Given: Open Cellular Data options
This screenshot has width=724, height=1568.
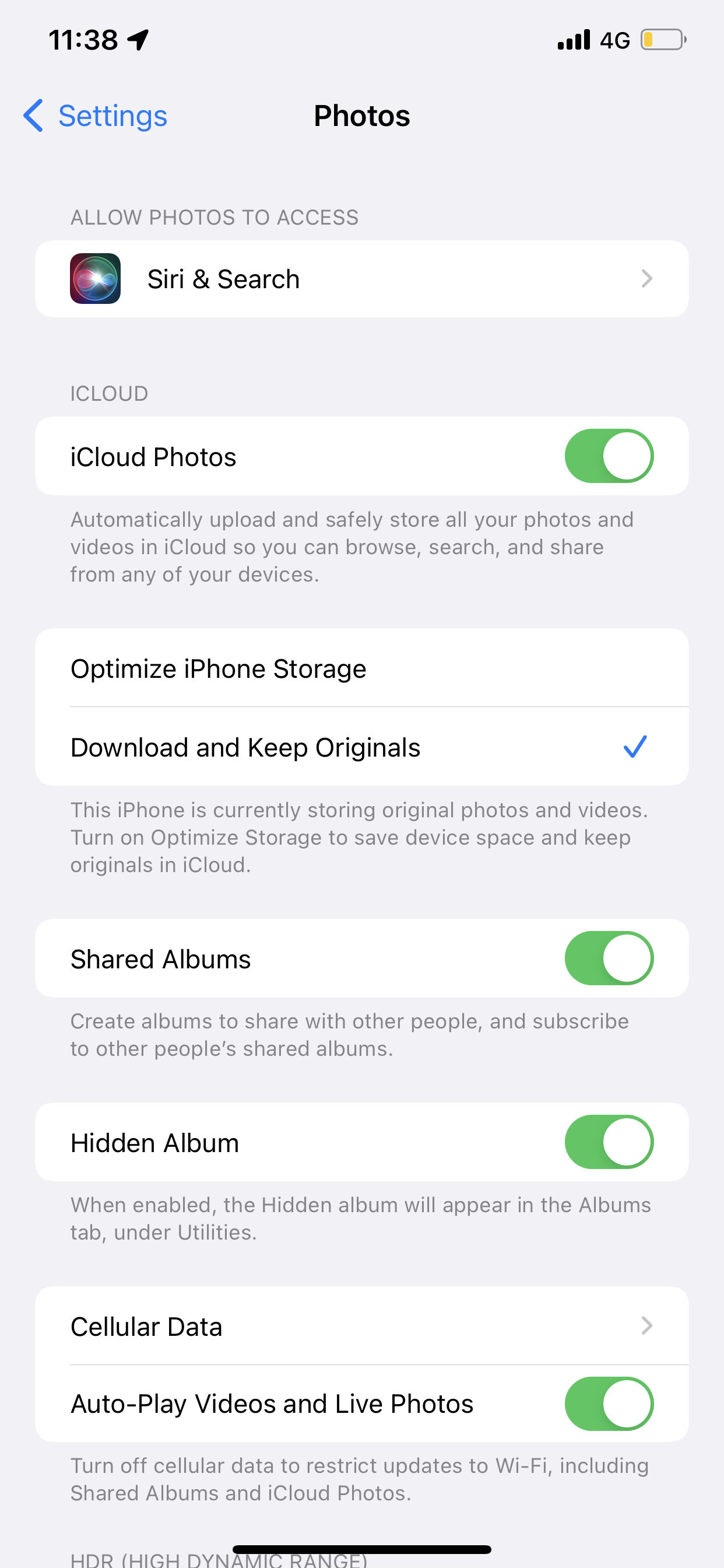Looking at the screenshot, I should point(362,1326).
